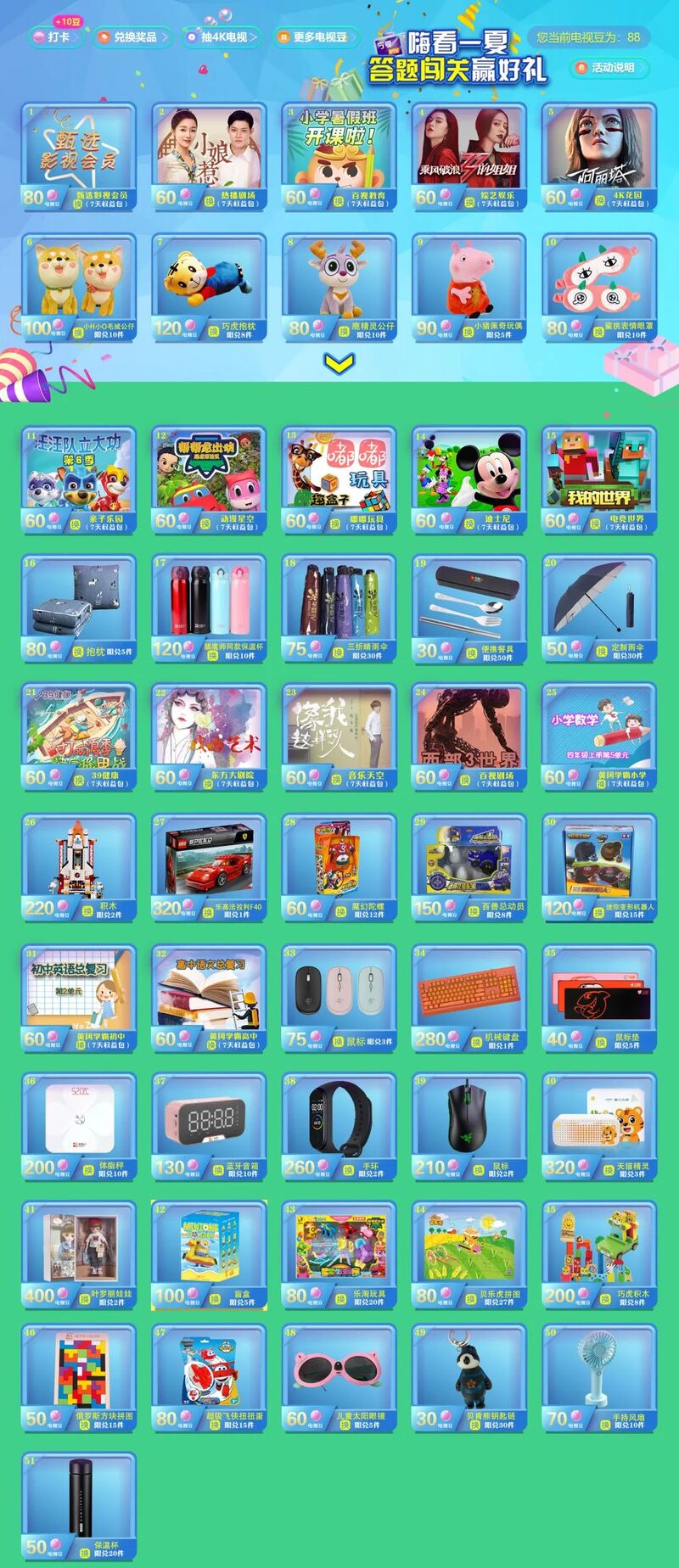
Task: Collapse the prize list with the down chevron
Action: 339,363
